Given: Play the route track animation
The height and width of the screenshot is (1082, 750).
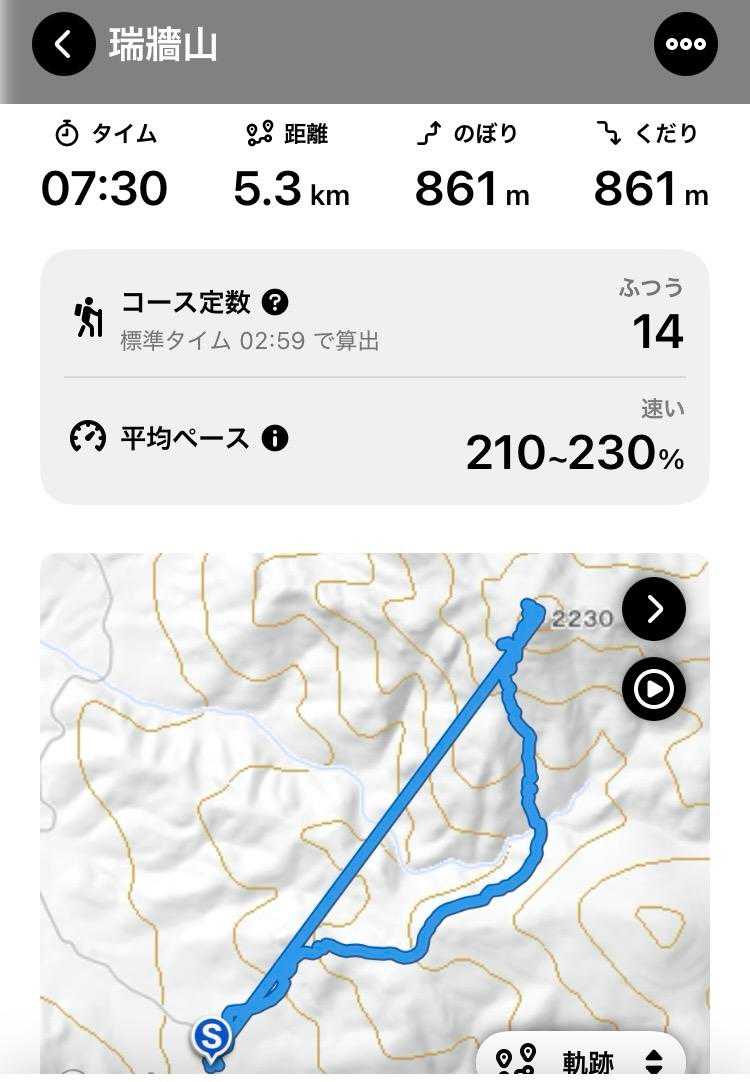Looking at the screenshot, I should [654, 689].
